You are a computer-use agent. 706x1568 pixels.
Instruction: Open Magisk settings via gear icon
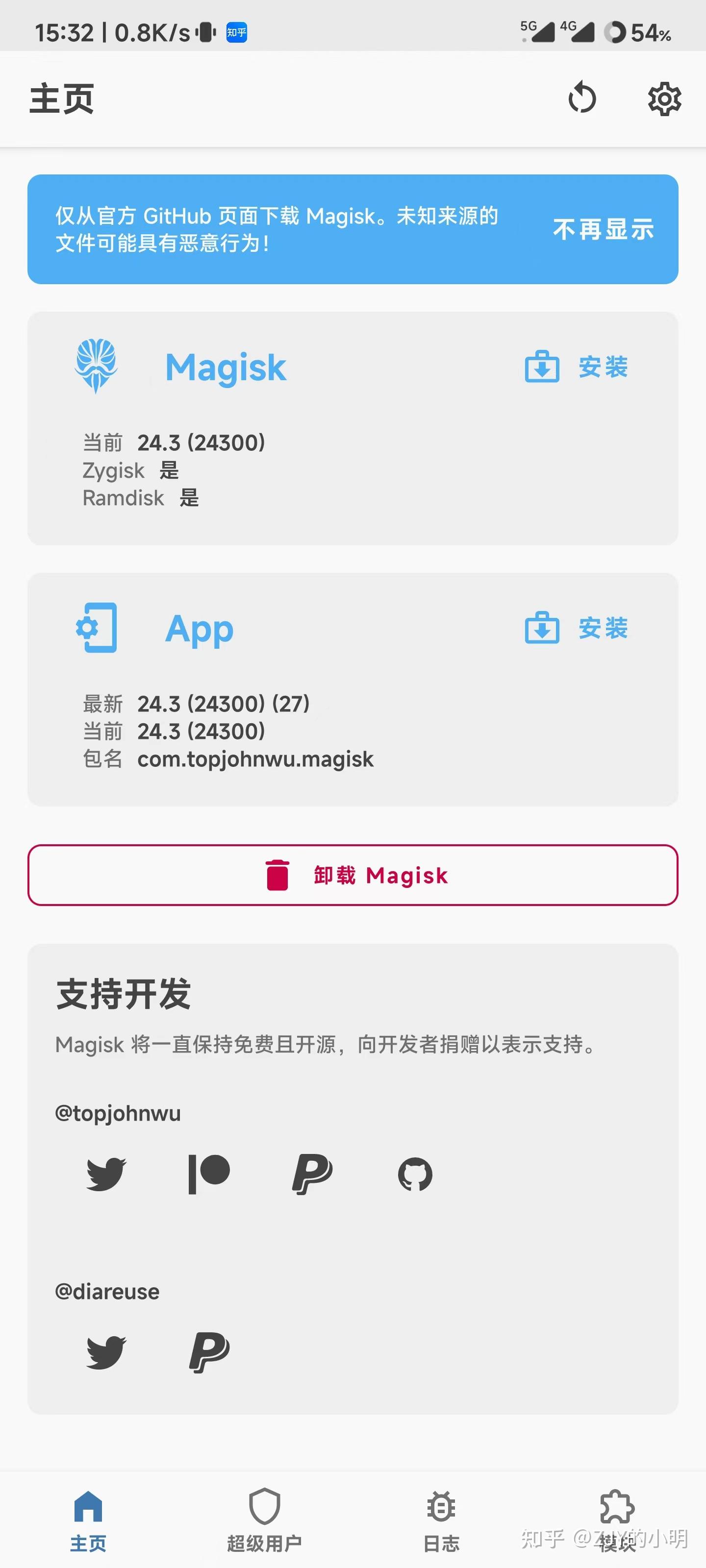coord(664,98)
